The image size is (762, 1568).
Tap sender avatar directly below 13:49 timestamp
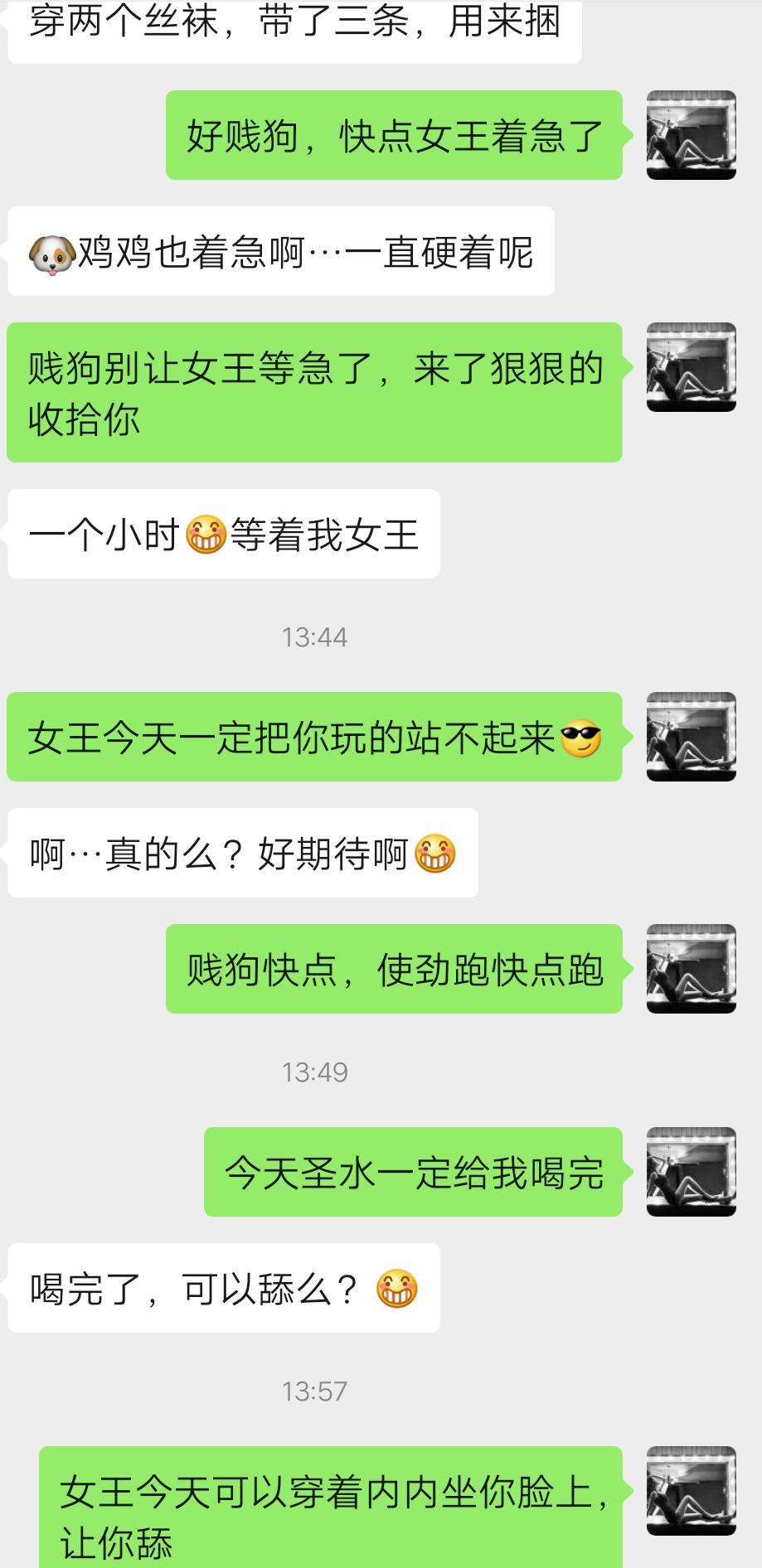click(x=691, y=1172)
